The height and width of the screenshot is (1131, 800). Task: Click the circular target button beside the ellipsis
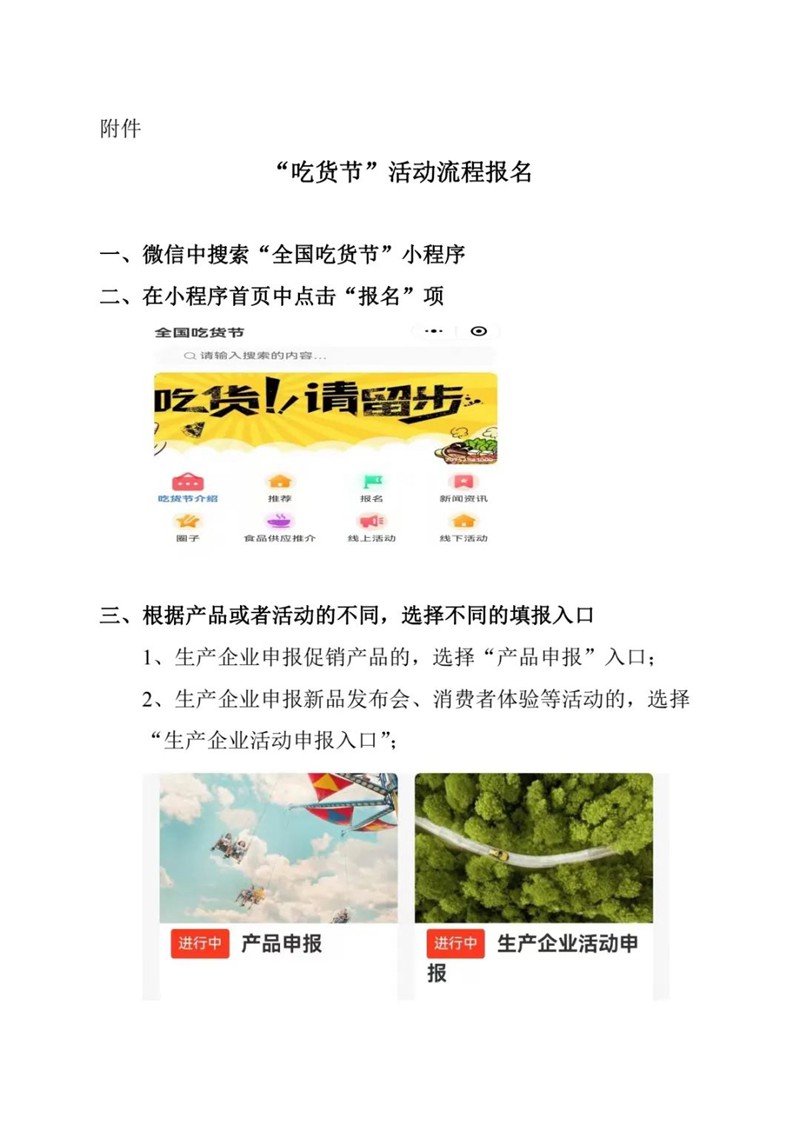(x=477, y=330)
